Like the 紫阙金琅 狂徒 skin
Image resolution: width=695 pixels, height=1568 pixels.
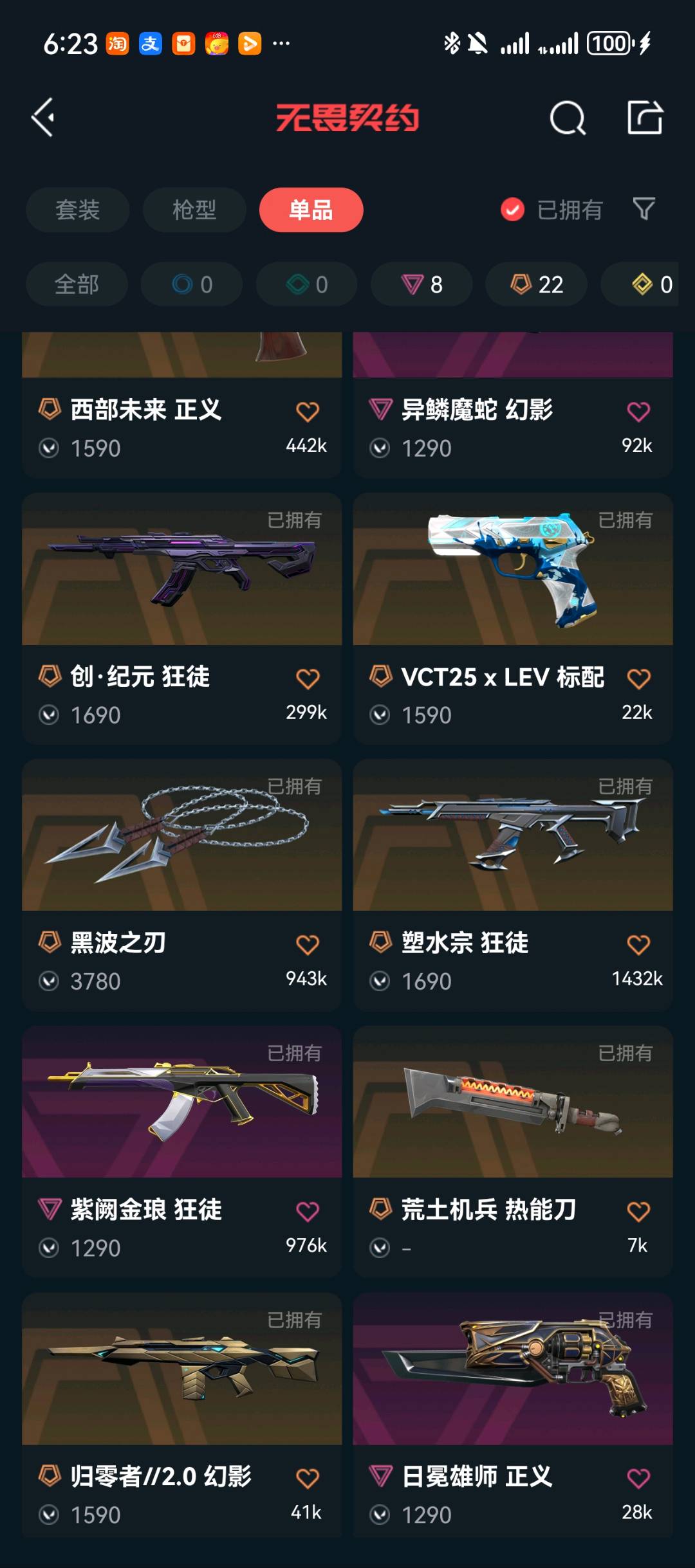308,1212
